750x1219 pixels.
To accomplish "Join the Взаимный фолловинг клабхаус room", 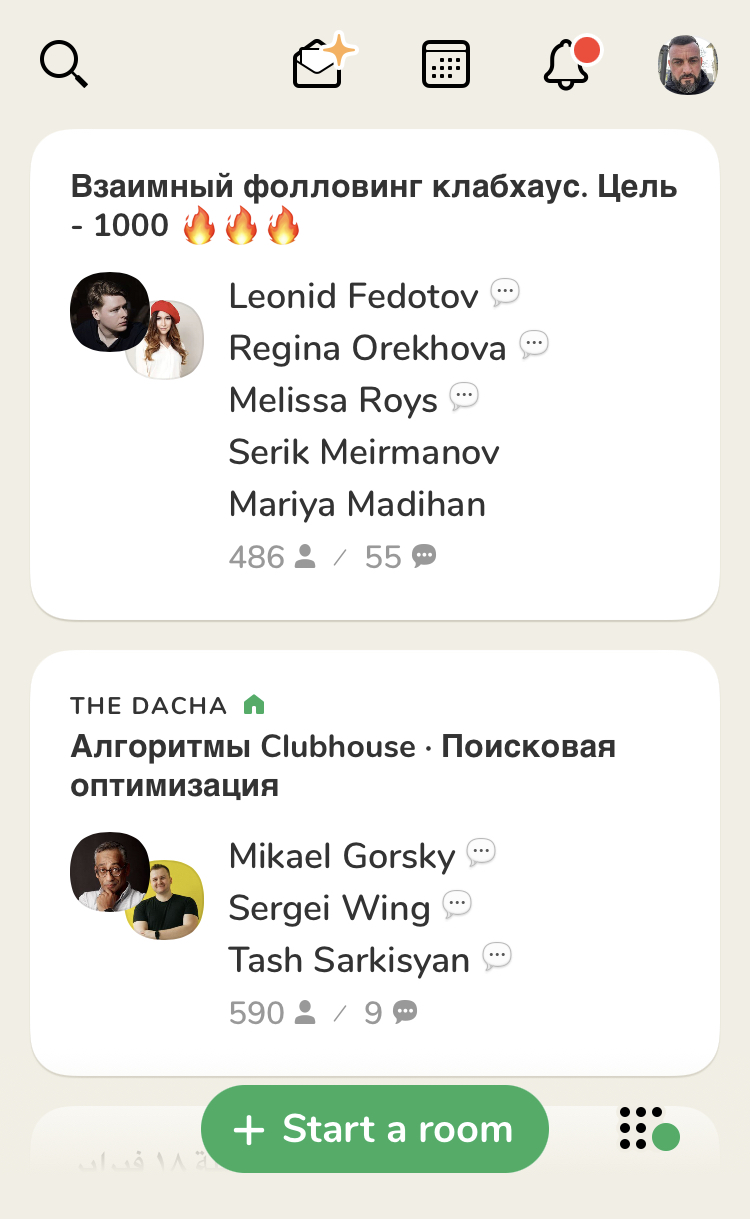I will tap(375, 374).
